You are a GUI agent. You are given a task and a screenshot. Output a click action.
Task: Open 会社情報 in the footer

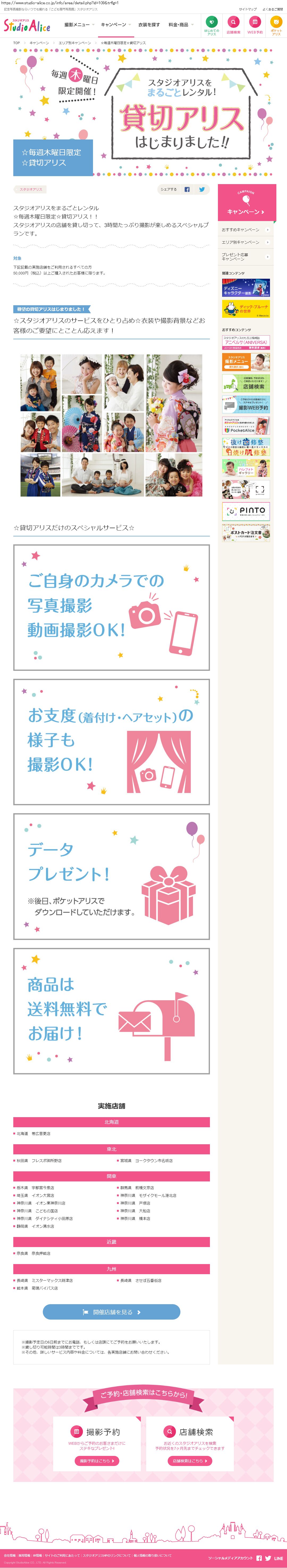coord(10,1556)
